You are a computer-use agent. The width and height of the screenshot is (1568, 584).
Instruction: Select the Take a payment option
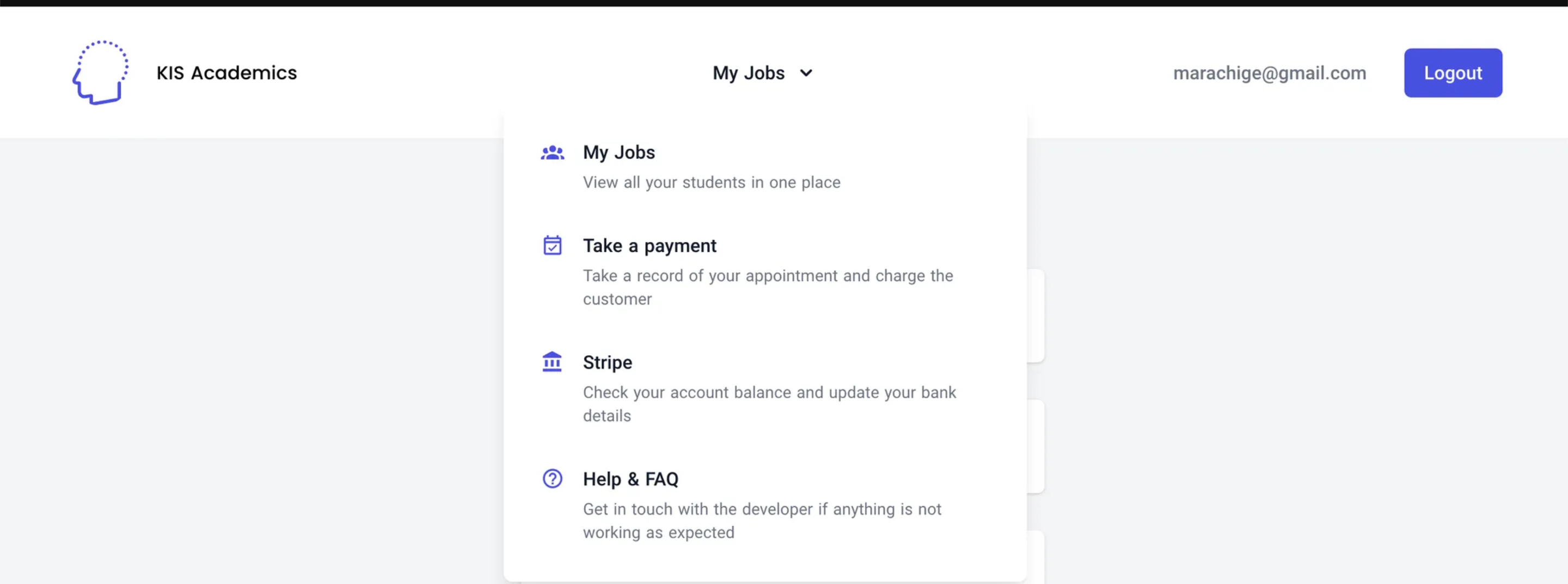tap(650, 245)
